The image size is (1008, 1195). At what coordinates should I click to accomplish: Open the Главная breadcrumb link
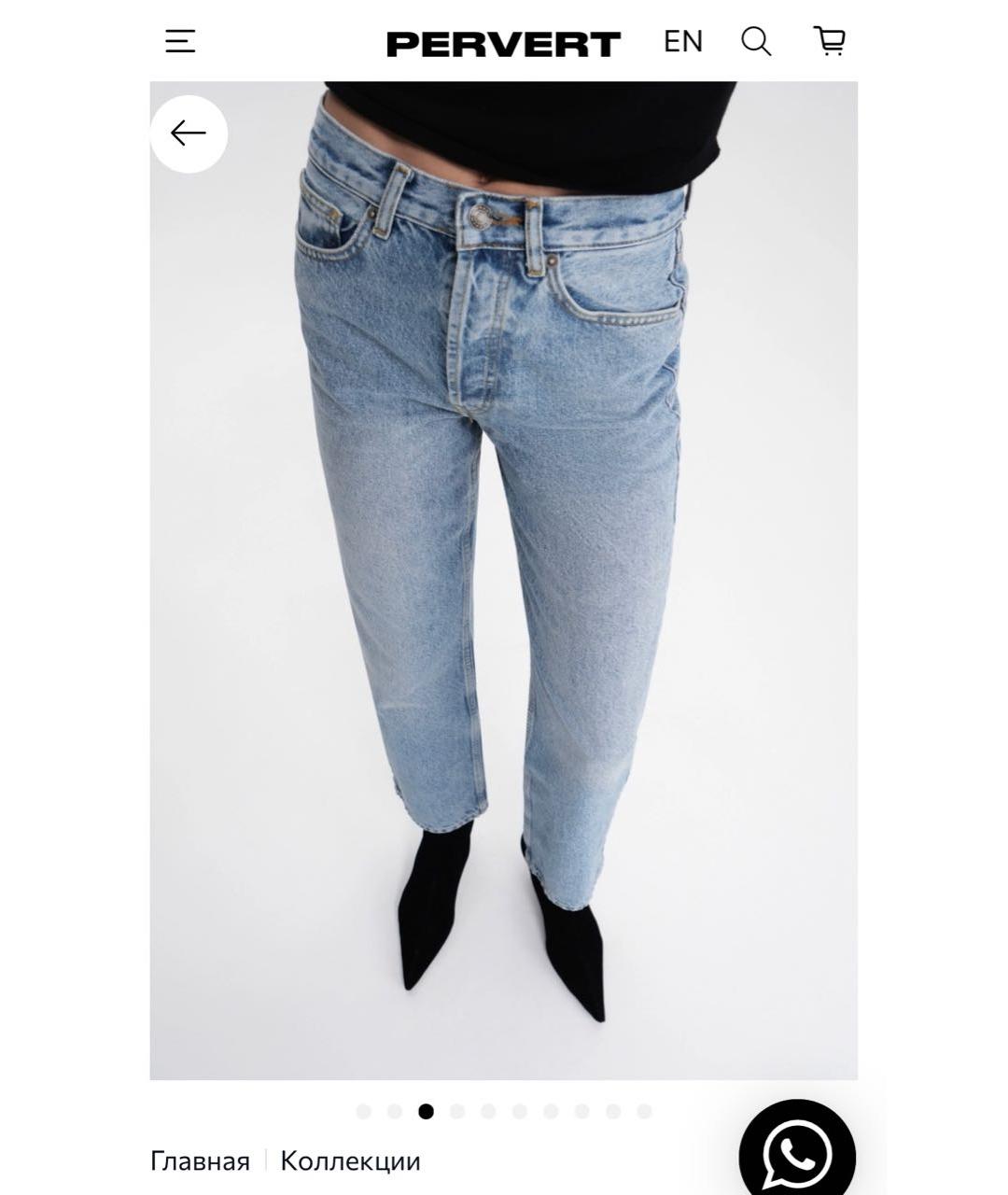coord(200,1161)
